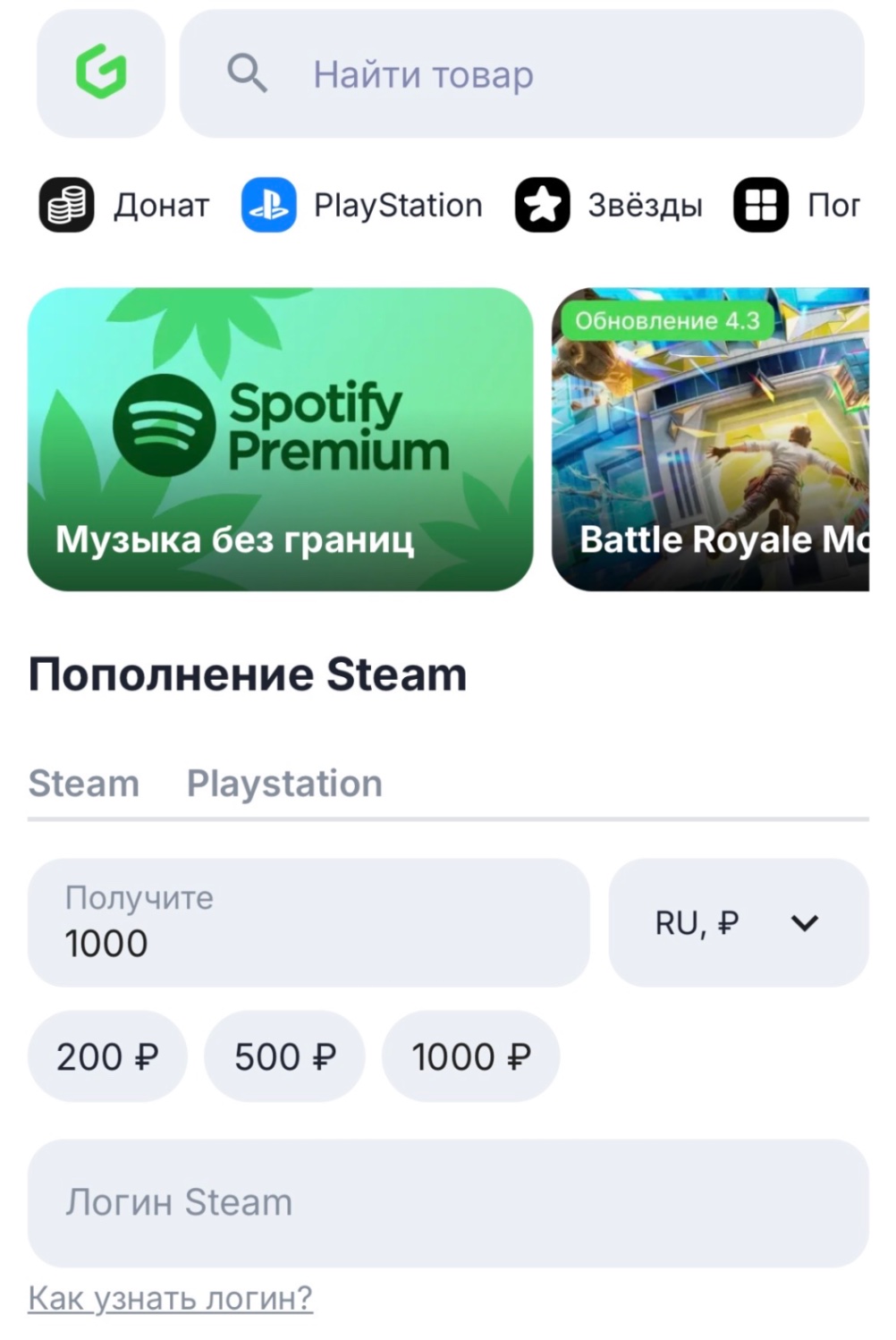Focus the Логин Steam input field
The image size is (896, 1340).
click(x=448, y=1202)
